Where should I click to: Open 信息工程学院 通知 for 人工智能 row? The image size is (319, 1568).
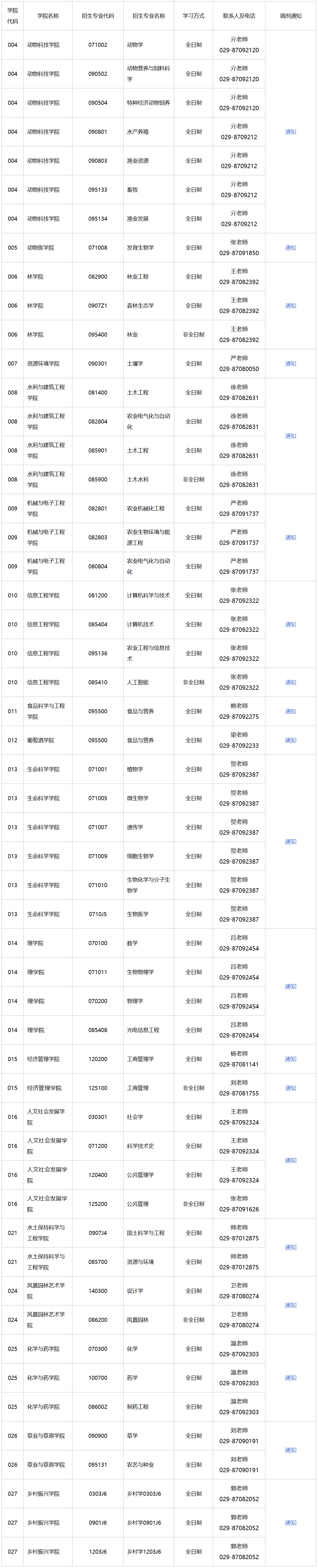tap(290, 682)
